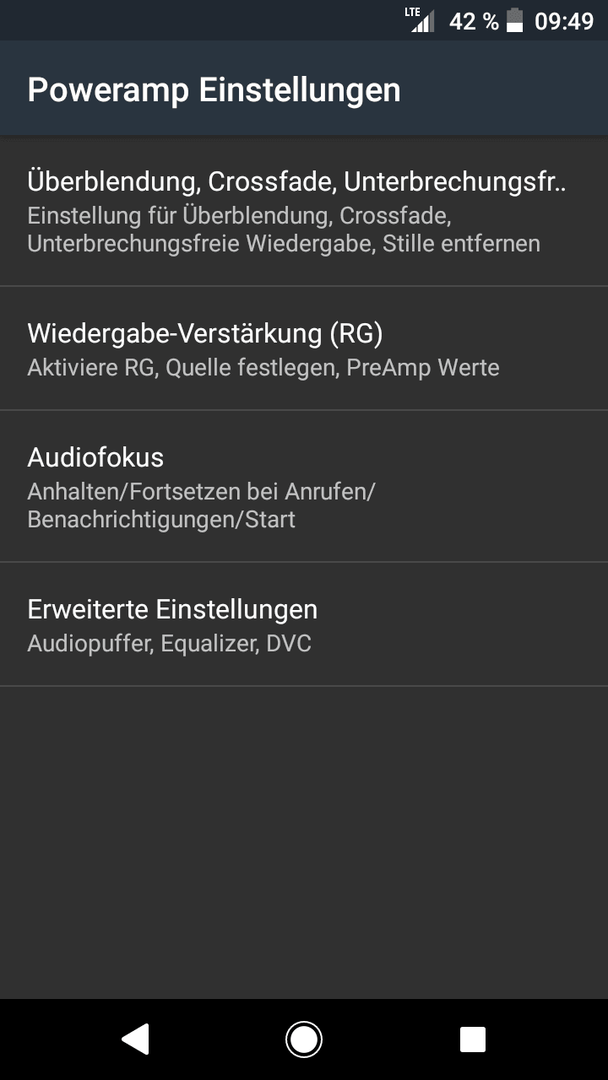
Task: Open Überblendung, Crossfade settings row
Action: [x=304, y=211]
